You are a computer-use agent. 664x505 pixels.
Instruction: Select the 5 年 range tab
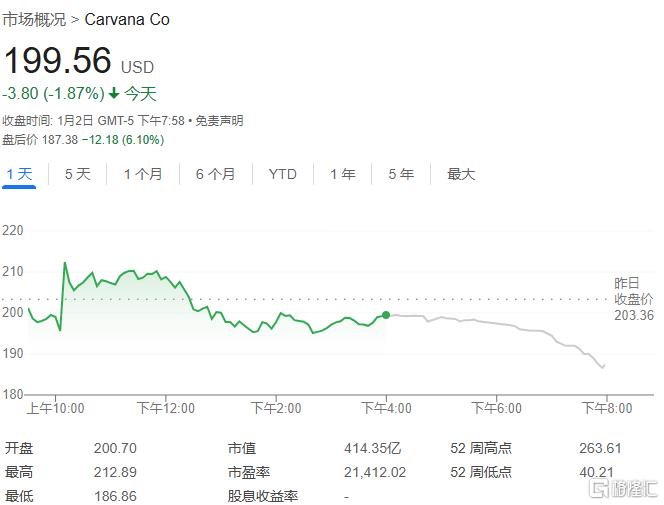400,174
